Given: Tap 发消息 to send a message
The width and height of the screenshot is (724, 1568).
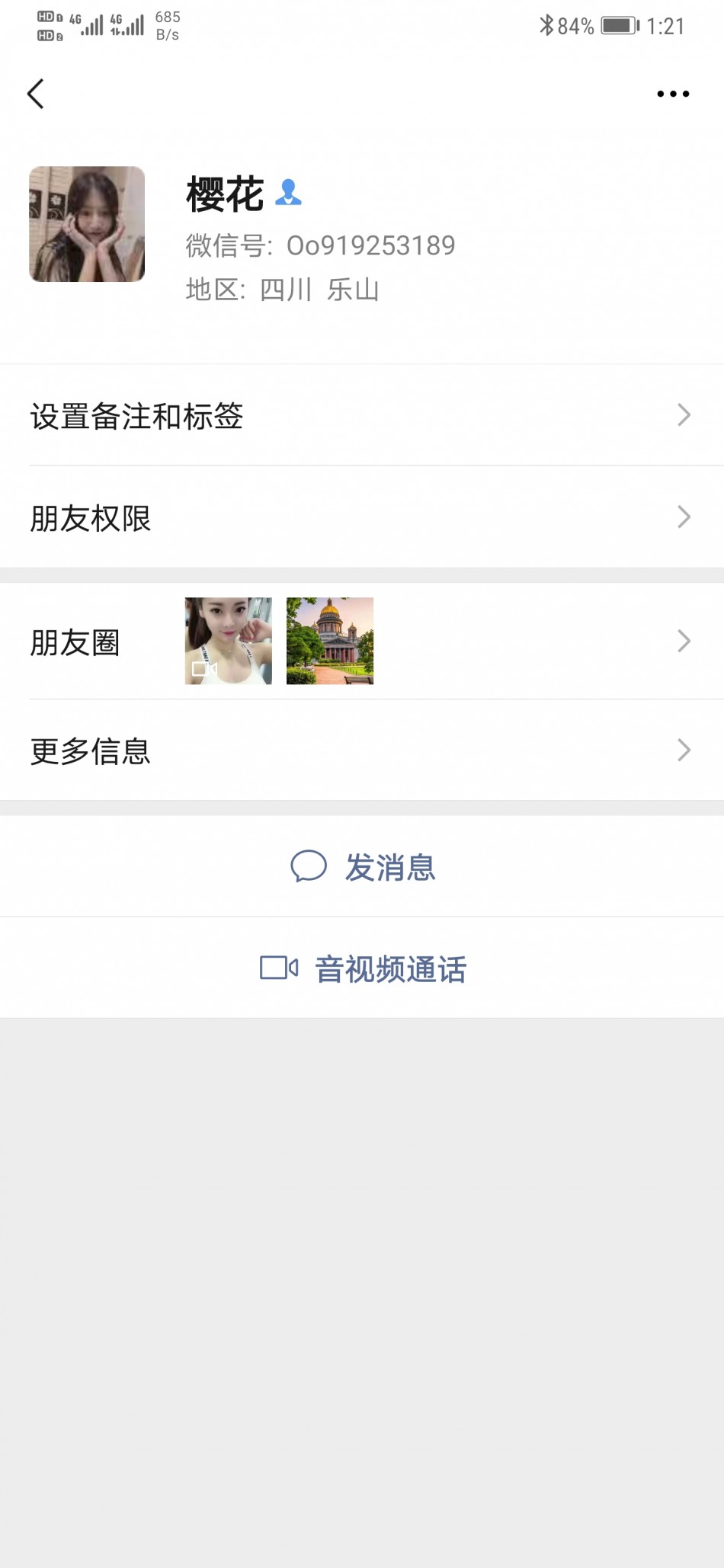Looking at the screenshot, I should [x=362, y=866].
